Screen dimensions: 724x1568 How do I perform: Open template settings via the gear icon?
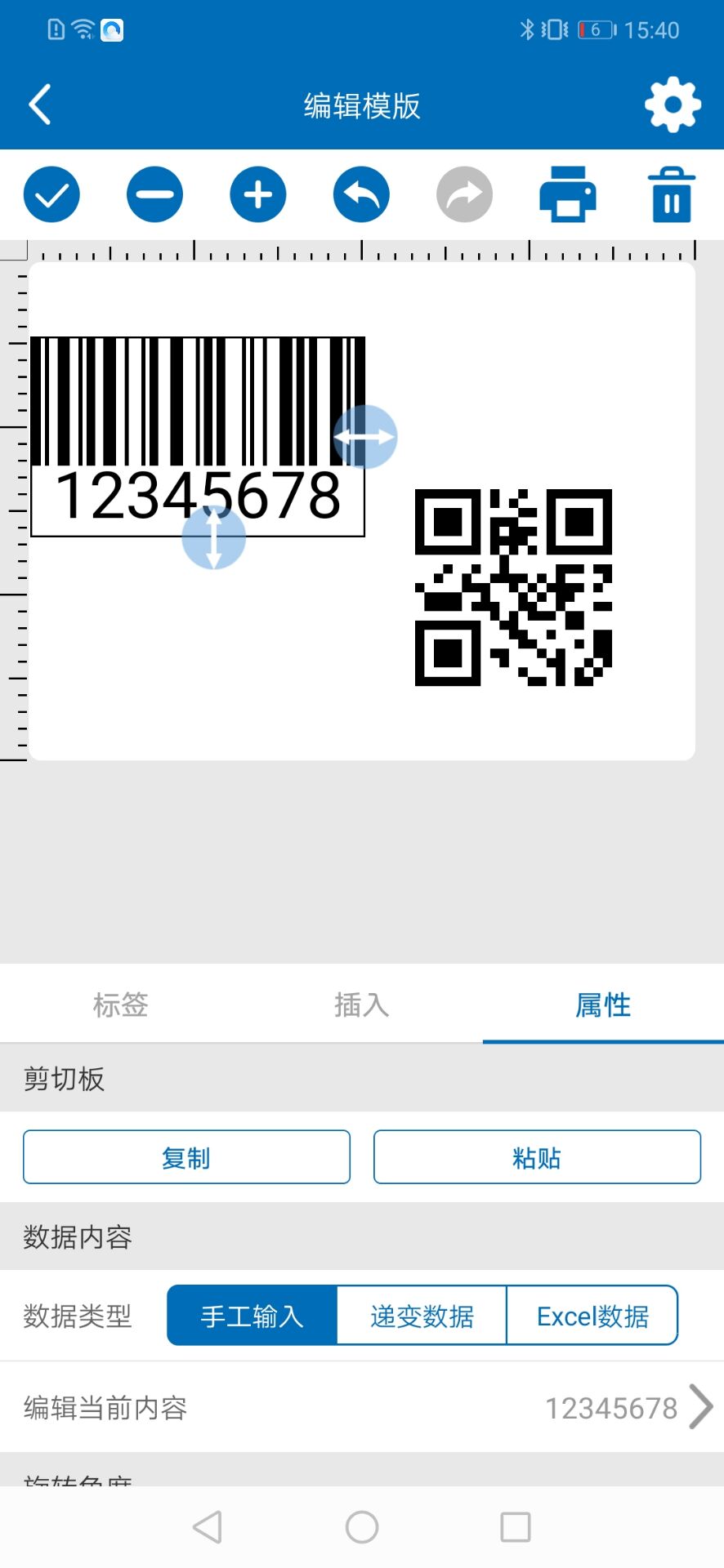(x=672, y=105)
